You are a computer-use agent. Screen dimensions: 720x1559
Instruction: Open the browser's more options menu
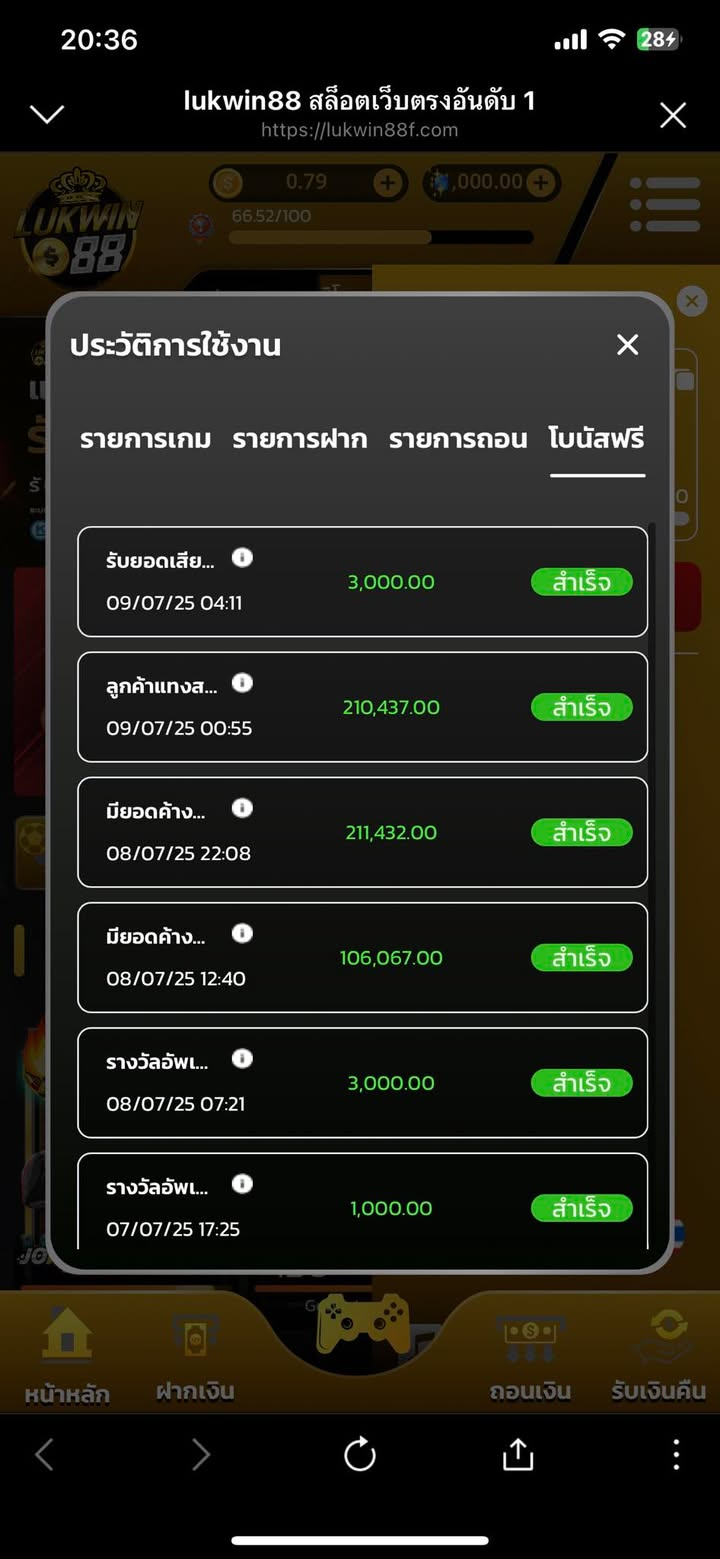pyautogui.click(x=676, y=1455)
